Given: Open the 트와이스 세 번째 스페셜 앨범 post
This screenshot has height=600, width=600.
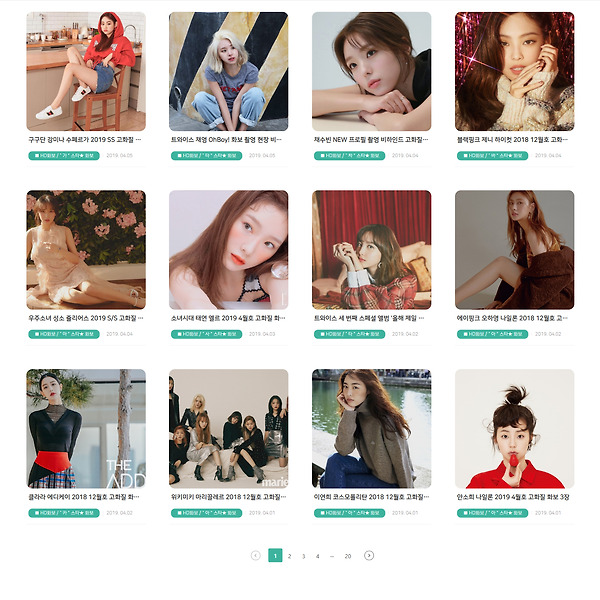Looking at the screenshot, I should 371,250.
